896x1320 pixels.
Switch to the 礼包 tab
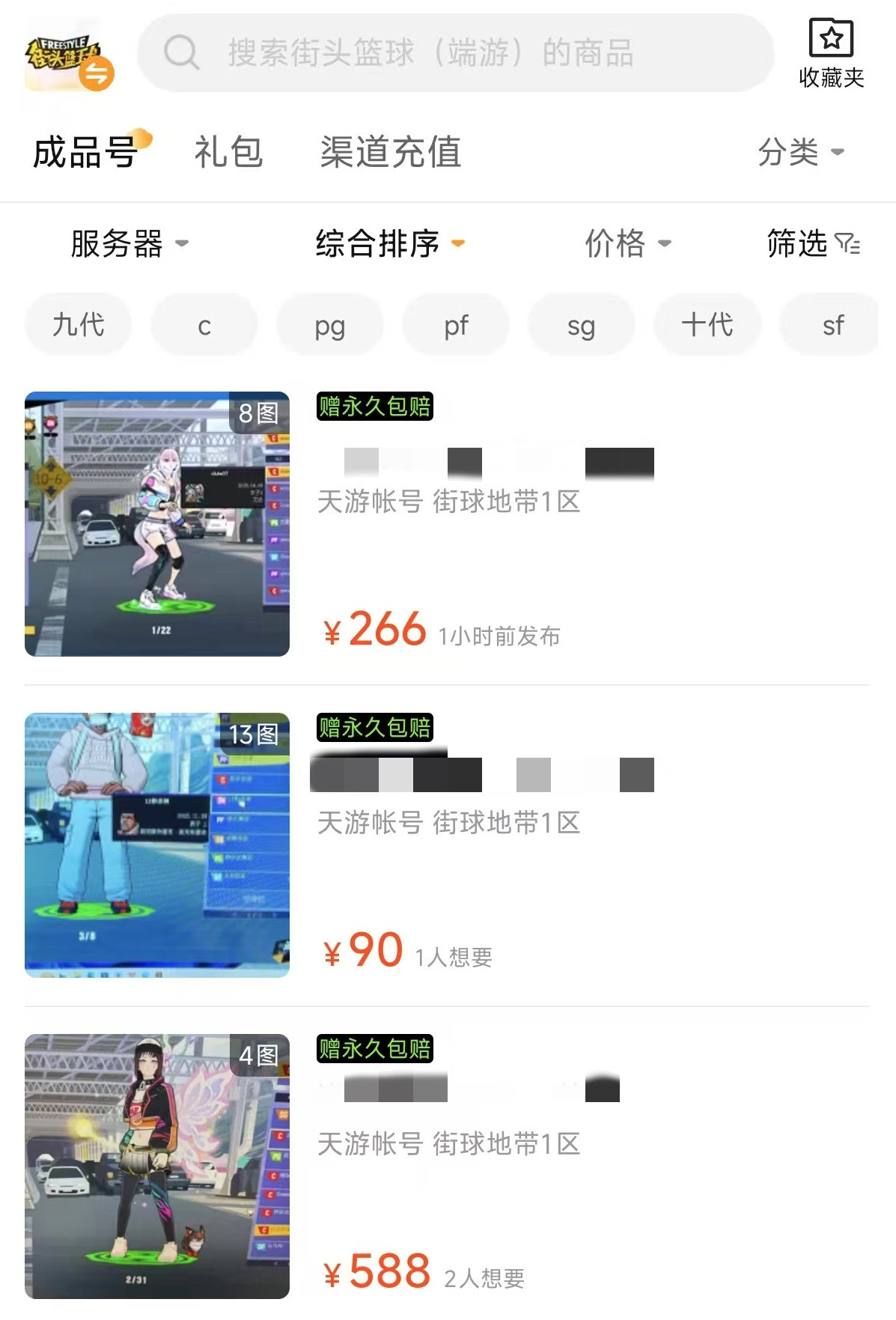[x=228, y=152]
